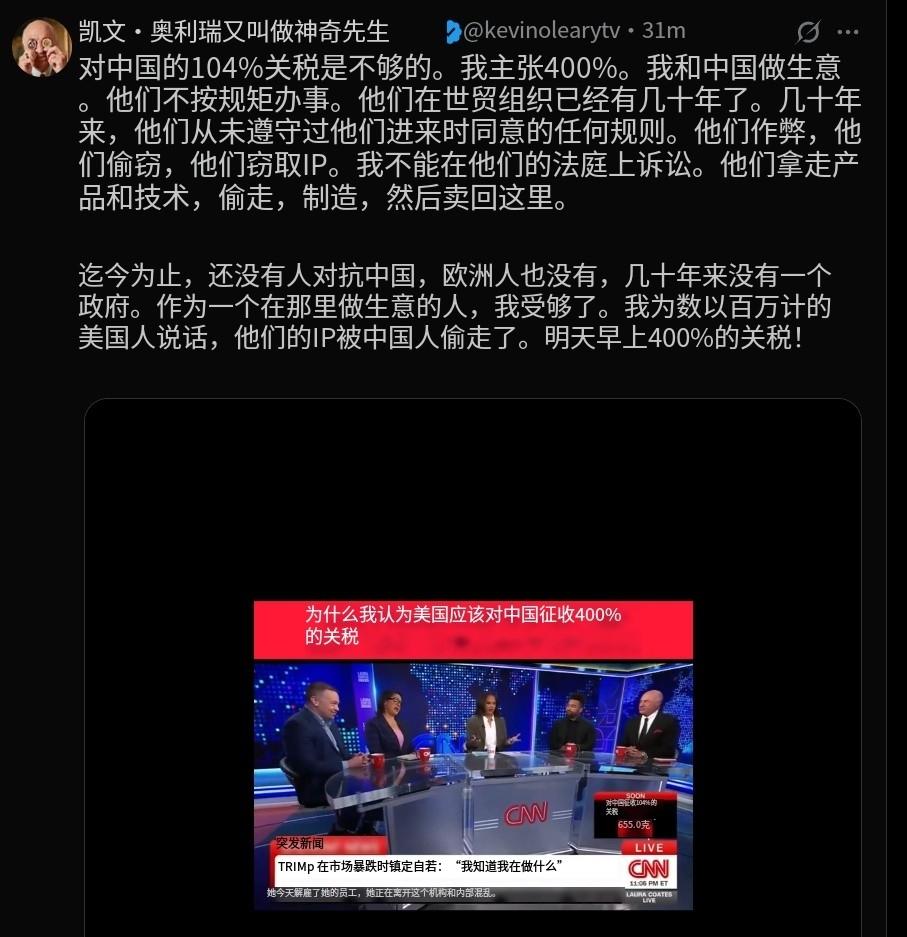907x937 pixels.
Task: Open the Grok icon on the post
Action: pos(809,32)
